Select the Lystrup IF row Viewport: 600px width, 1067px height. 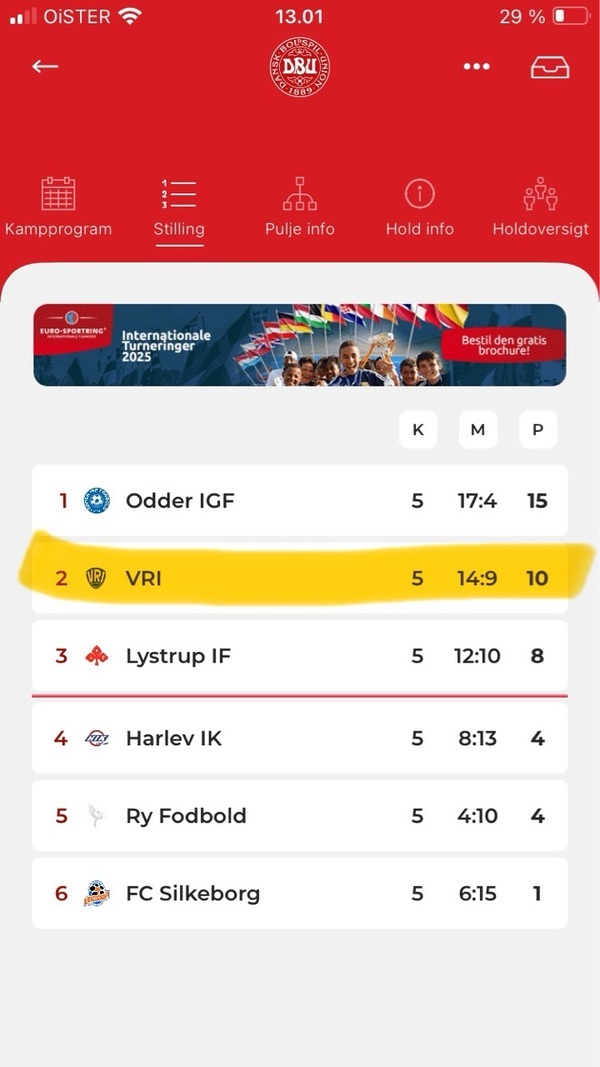pyautogui.click(x=299, y=656)
